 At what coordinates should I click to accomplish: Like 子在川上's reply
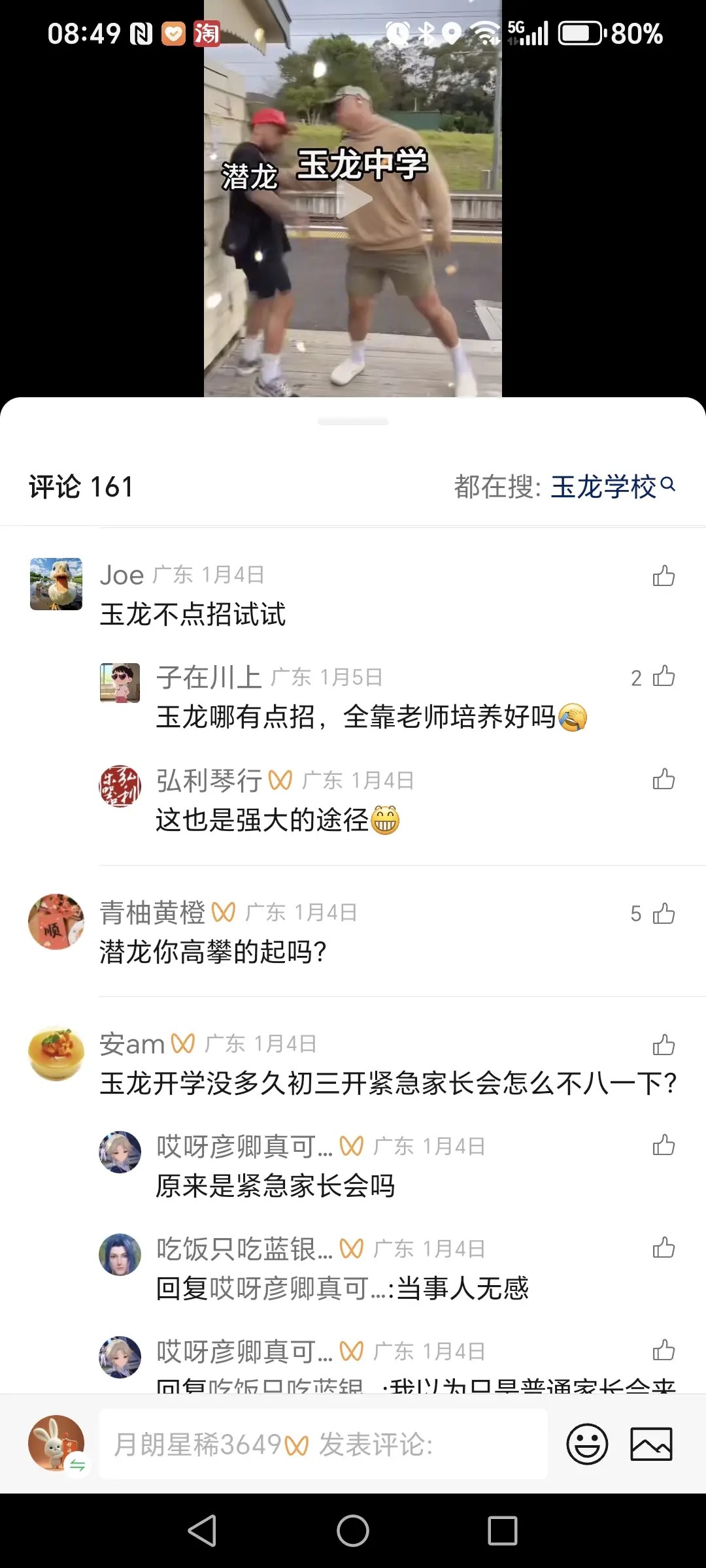tap(664, 677)
